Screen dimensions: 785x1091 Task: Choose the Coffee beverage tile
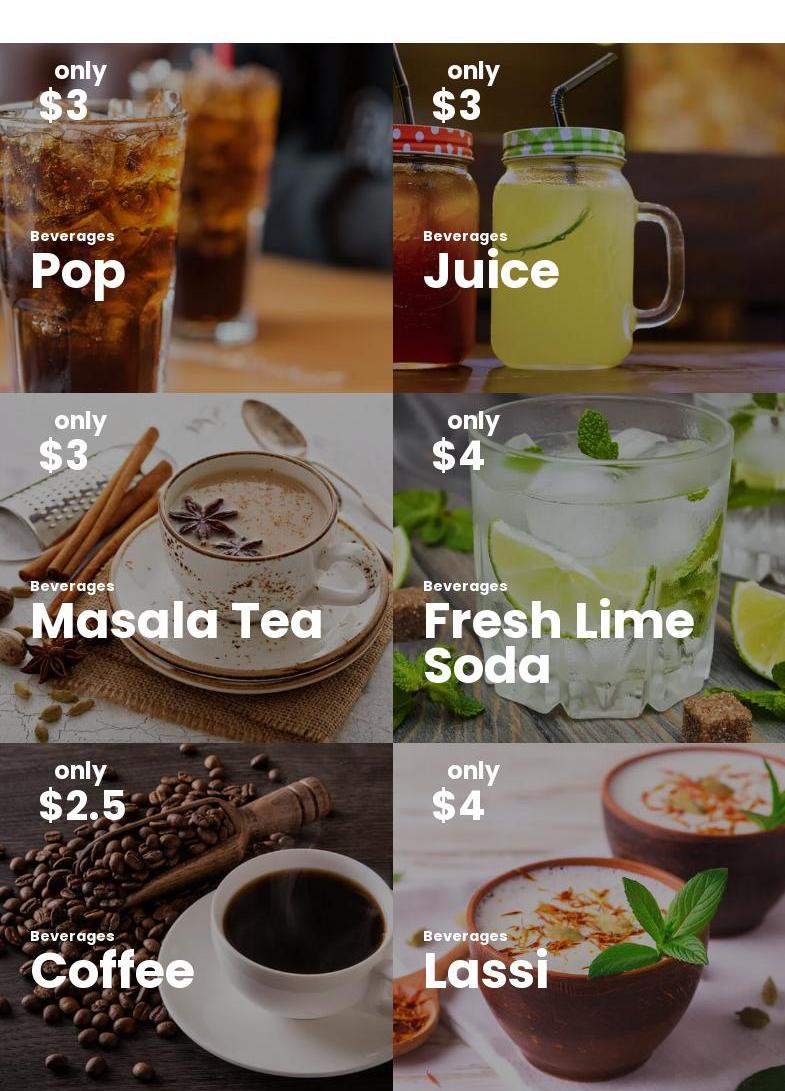tap(112, 971)
